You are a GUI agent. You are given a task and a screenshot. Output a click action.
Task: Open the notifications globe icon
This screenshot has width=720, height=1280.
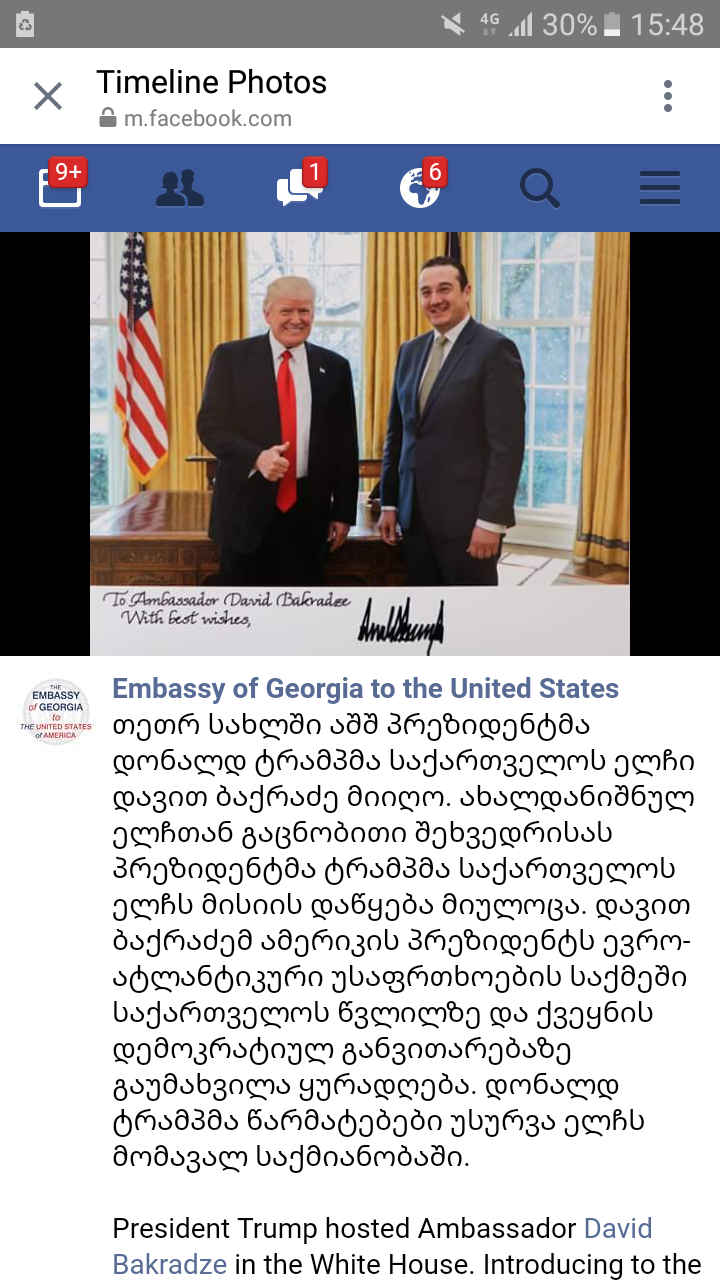click(x=420, y=188)
